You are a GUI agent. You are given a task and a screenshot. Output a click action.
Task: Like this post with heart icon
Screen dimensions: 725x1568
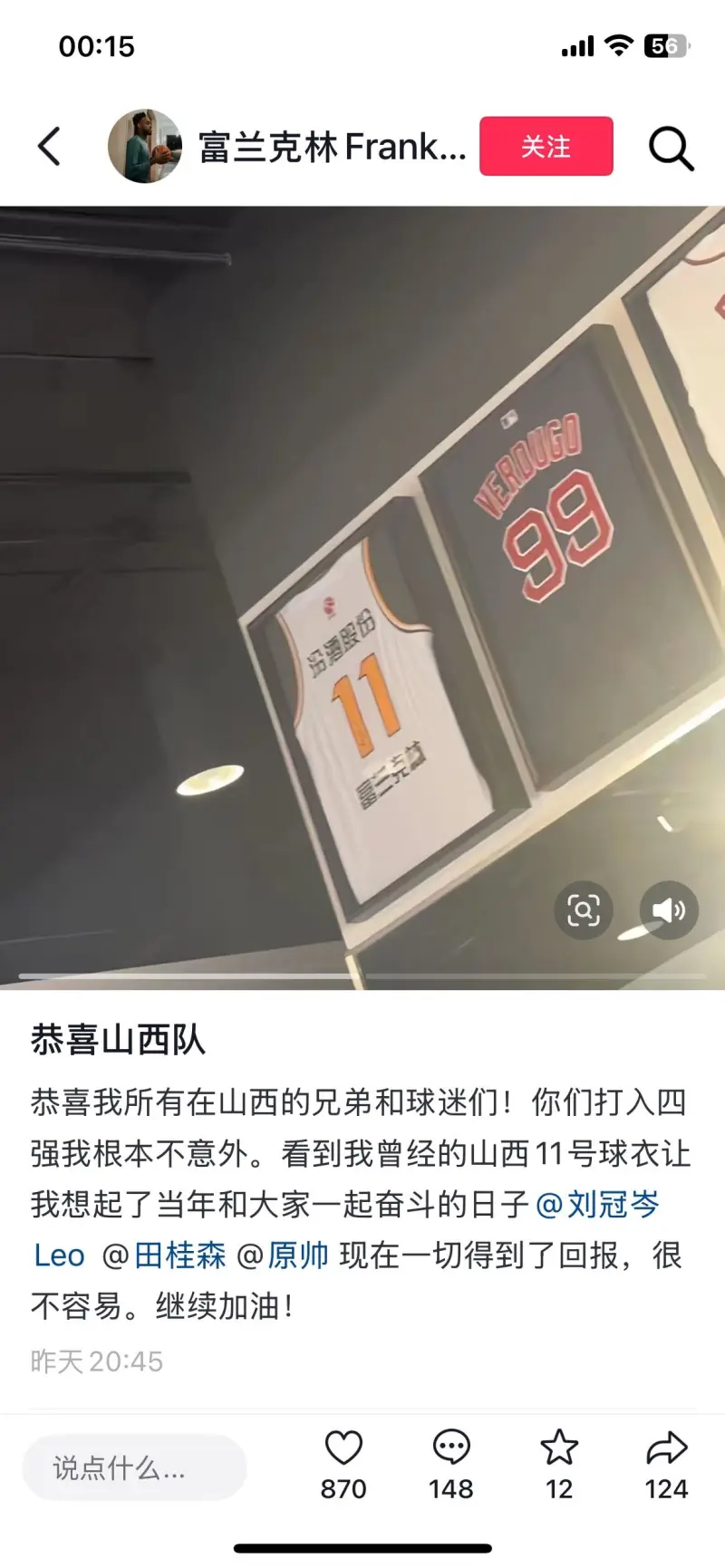[x=343, y=1449]
